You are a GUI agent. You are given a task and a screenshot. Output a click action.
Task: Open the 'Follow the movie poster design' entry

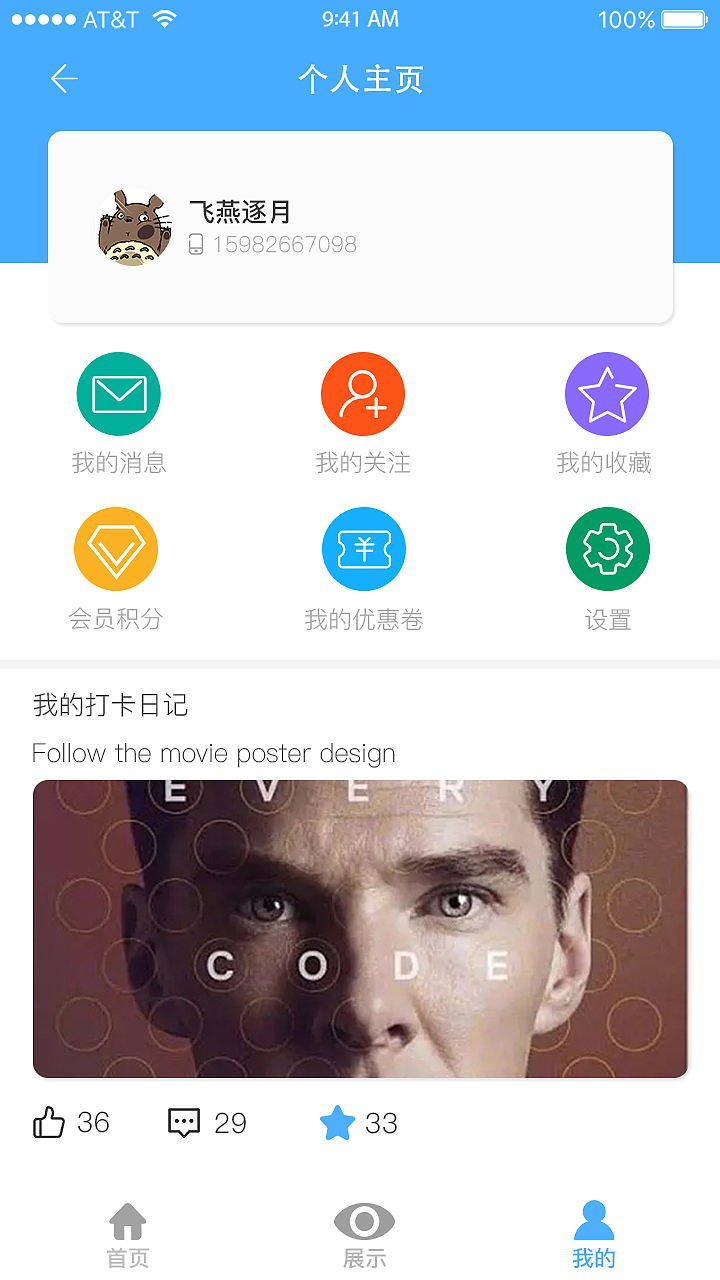click(x=214, y=753)
